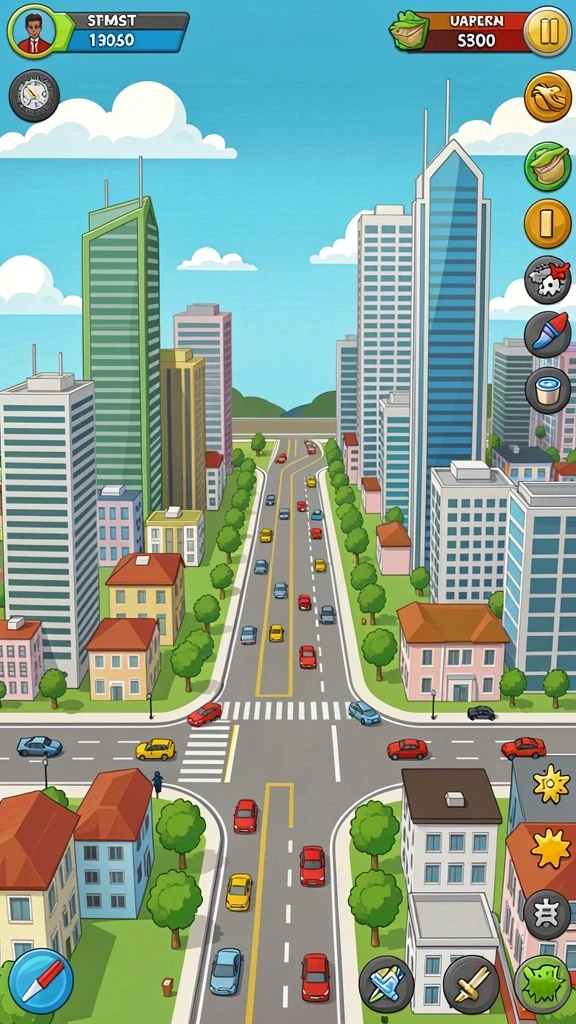
Task: Open the blue airplane button
Action: (387, 984)
